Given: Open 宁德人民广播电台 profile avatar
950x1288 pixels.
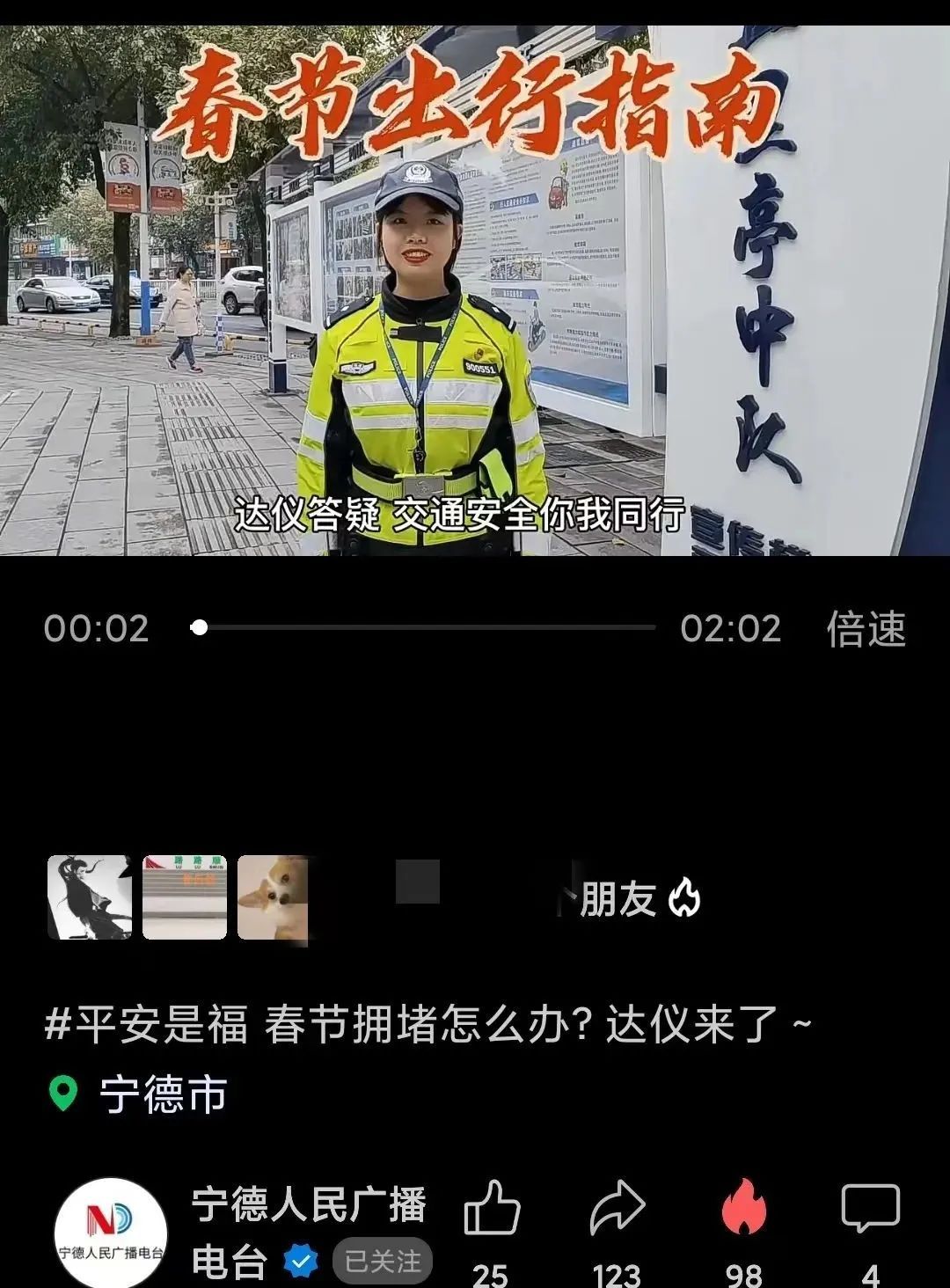Looking at the screenshot, I should pyautogui.click(x=111, y=1233).
